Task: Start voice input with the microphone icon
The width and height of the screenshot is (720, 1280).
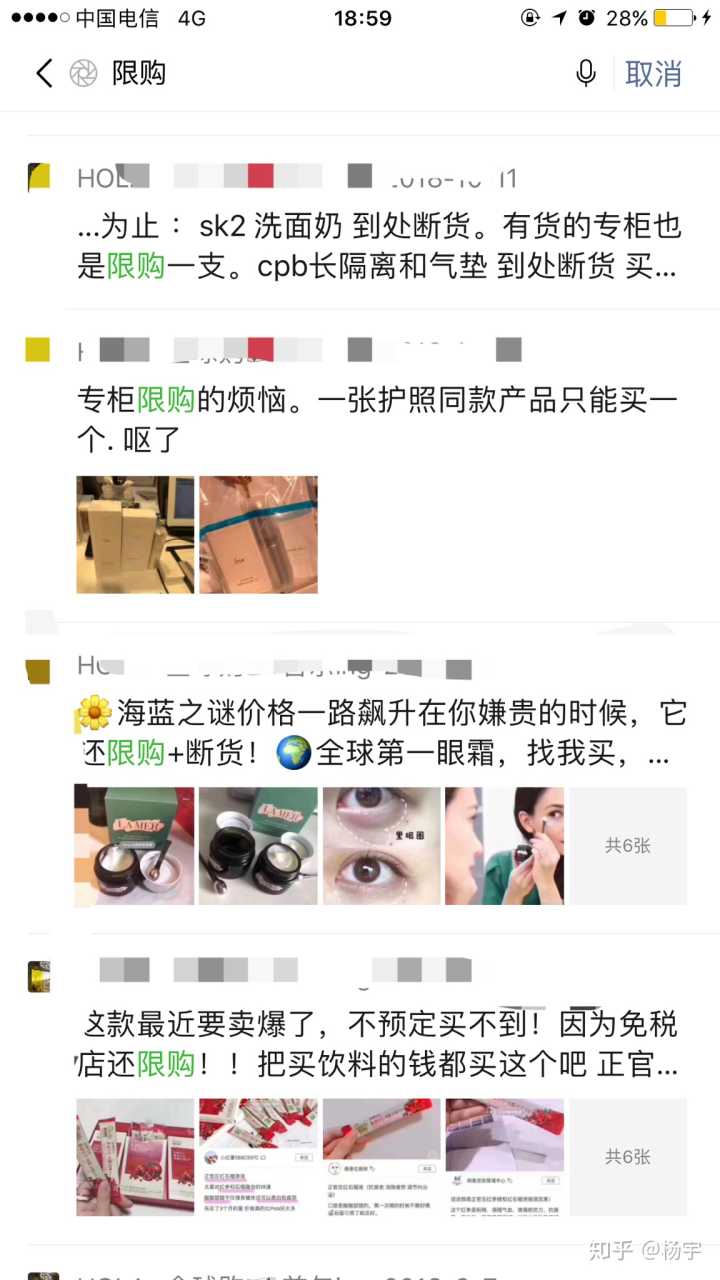Action: (586, 73)
